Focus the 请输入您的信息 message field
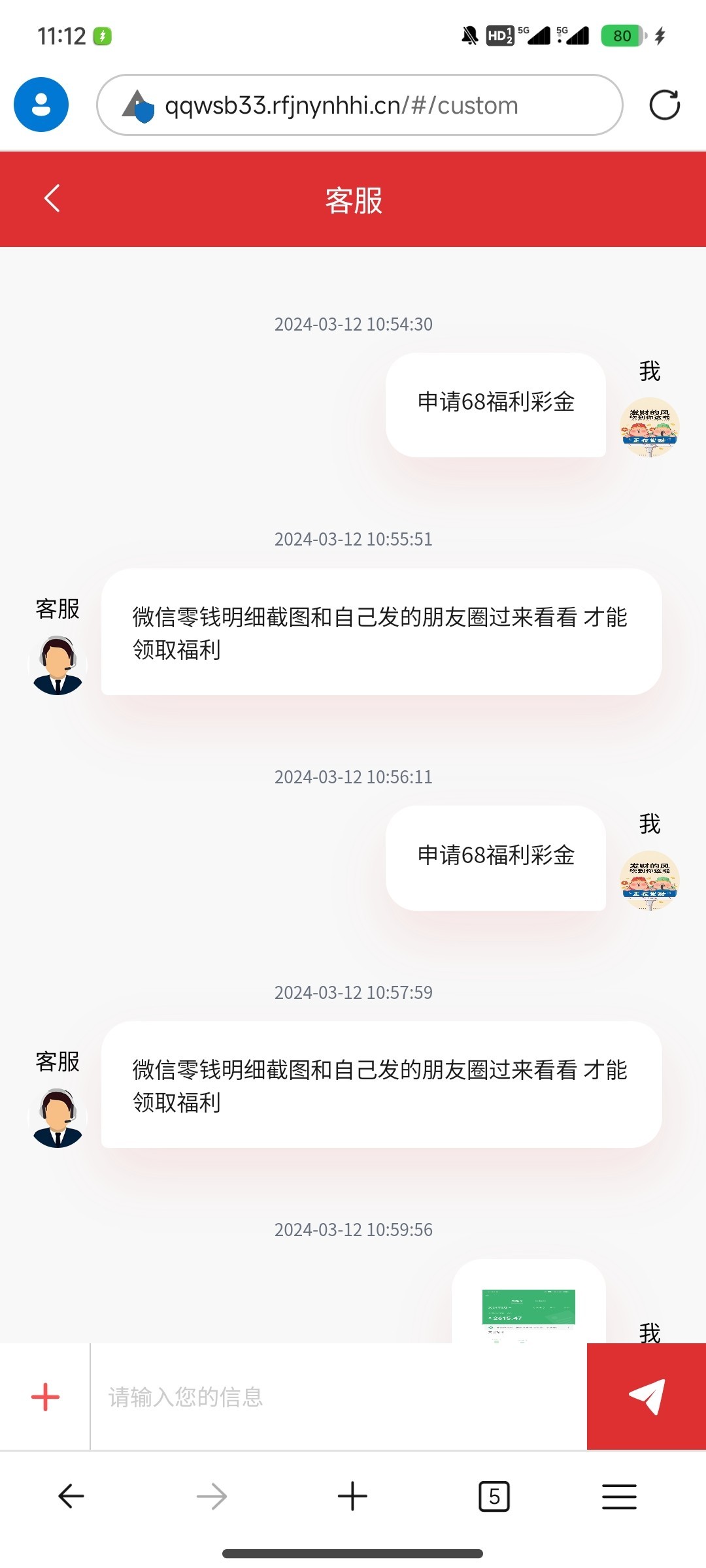This screenshot has height=1568, width=706. click(337, 1397)
